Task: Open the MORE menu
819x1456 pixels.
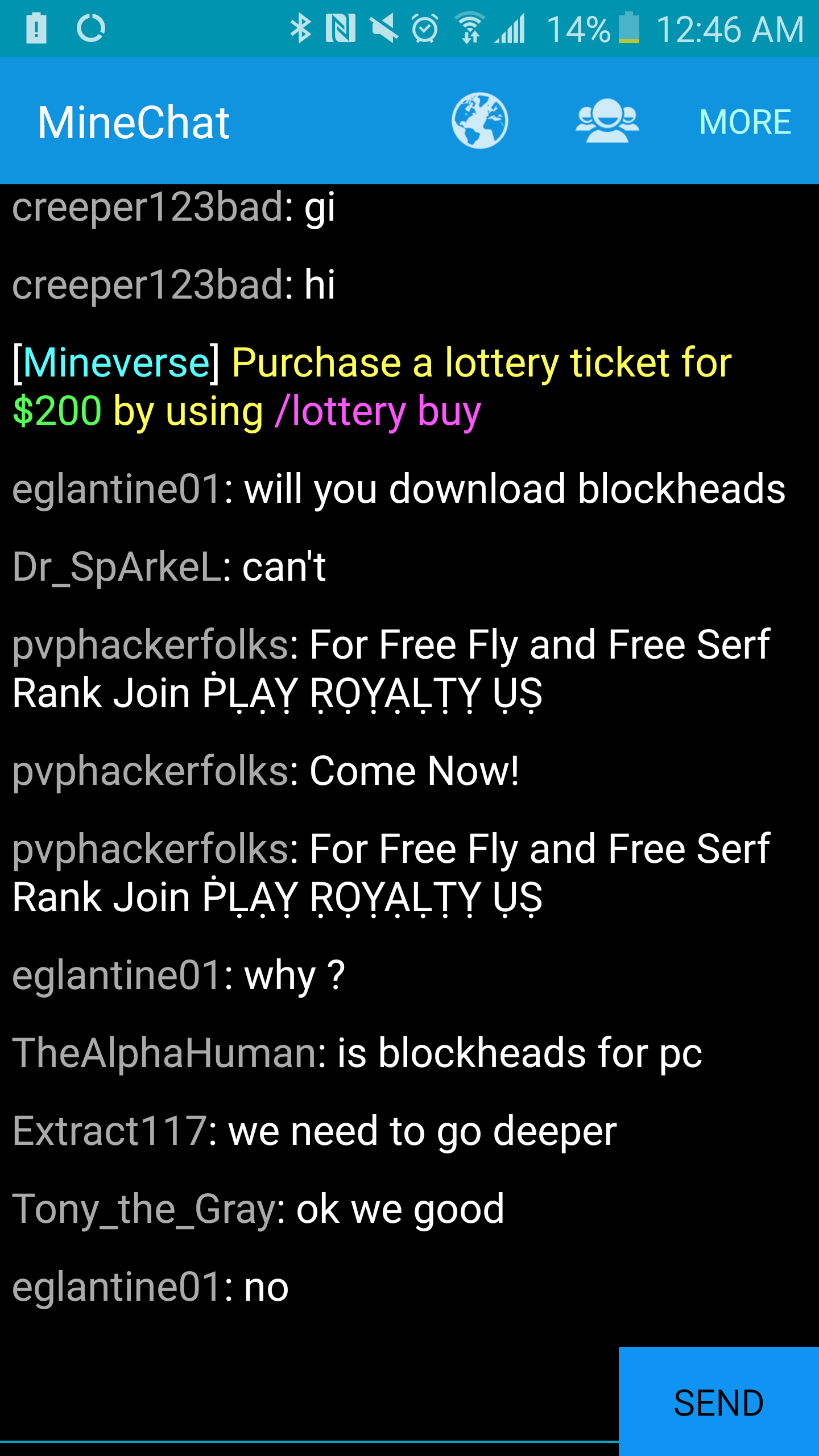Action: pyautogui.click(x=745, y=122)
